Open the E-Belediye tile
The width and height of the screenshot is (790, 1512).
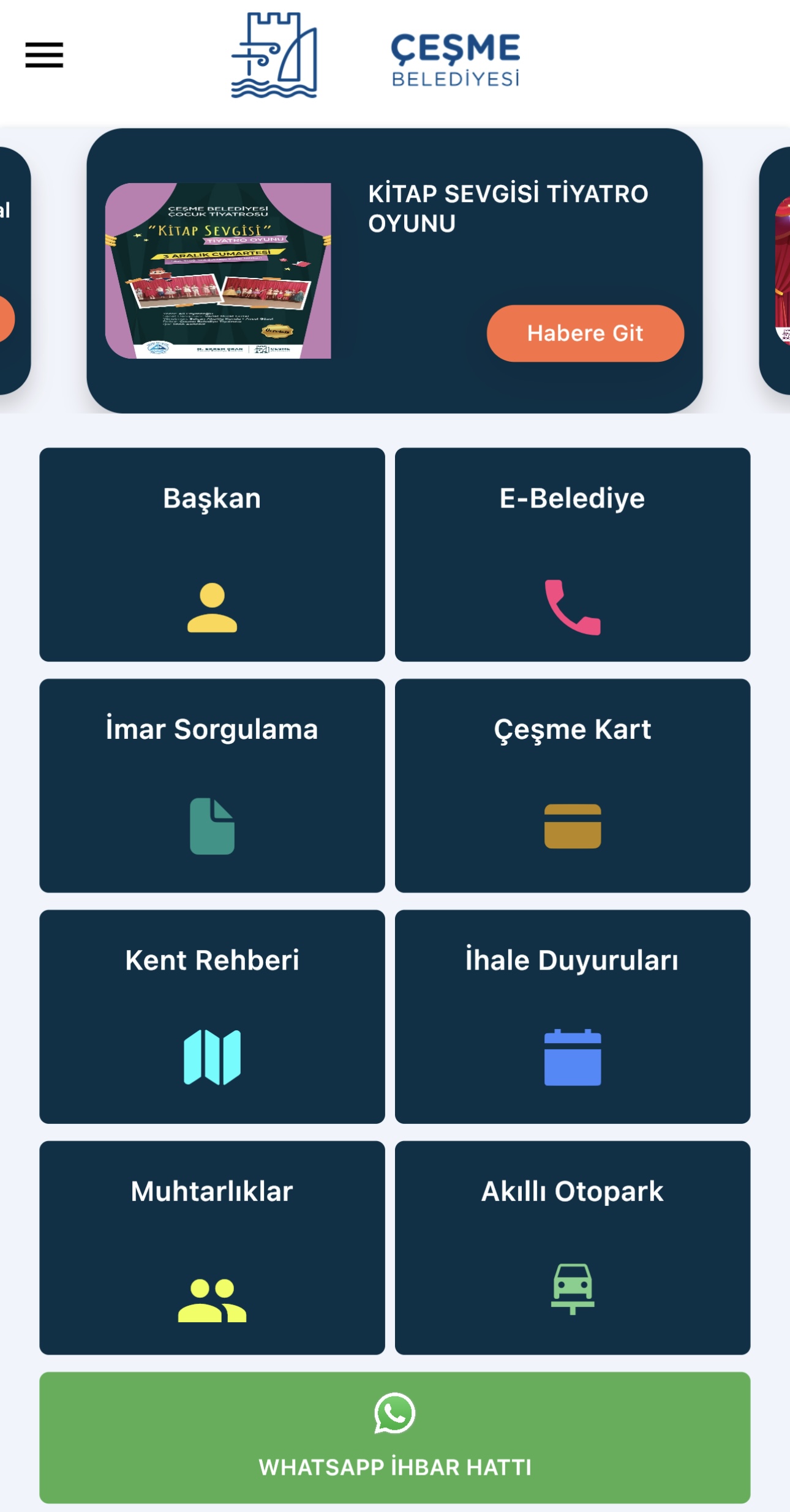pos(572,554)
